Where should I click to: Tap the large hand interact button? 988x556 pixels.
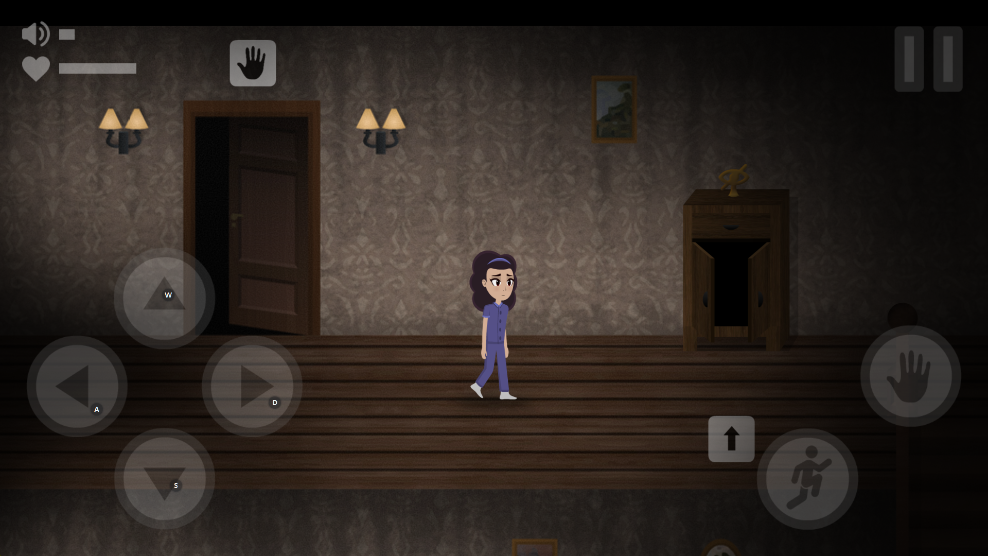coord(910,376)
